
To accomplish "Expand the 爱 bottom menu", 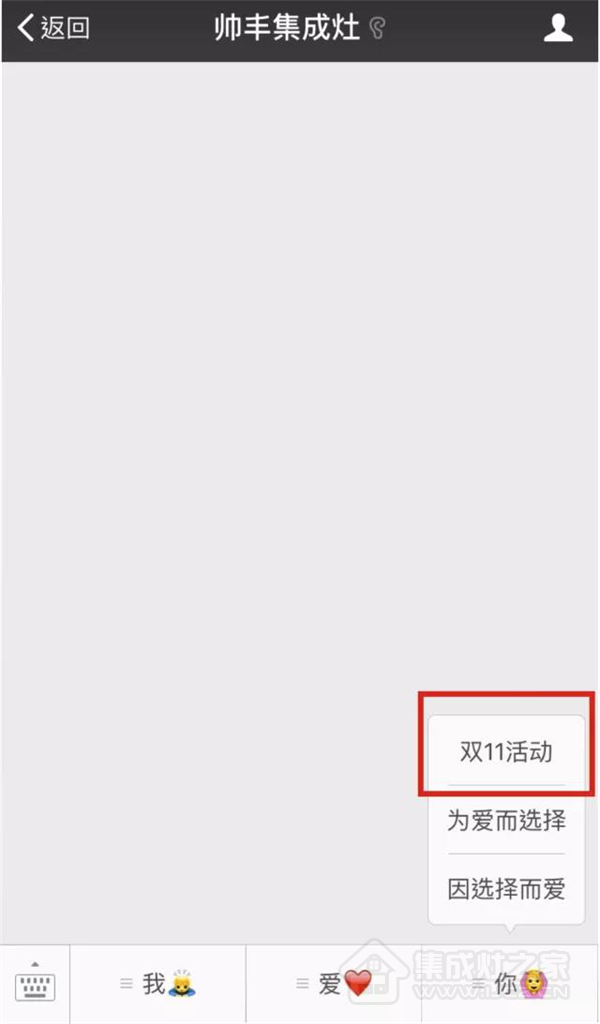I will [334, 985].
